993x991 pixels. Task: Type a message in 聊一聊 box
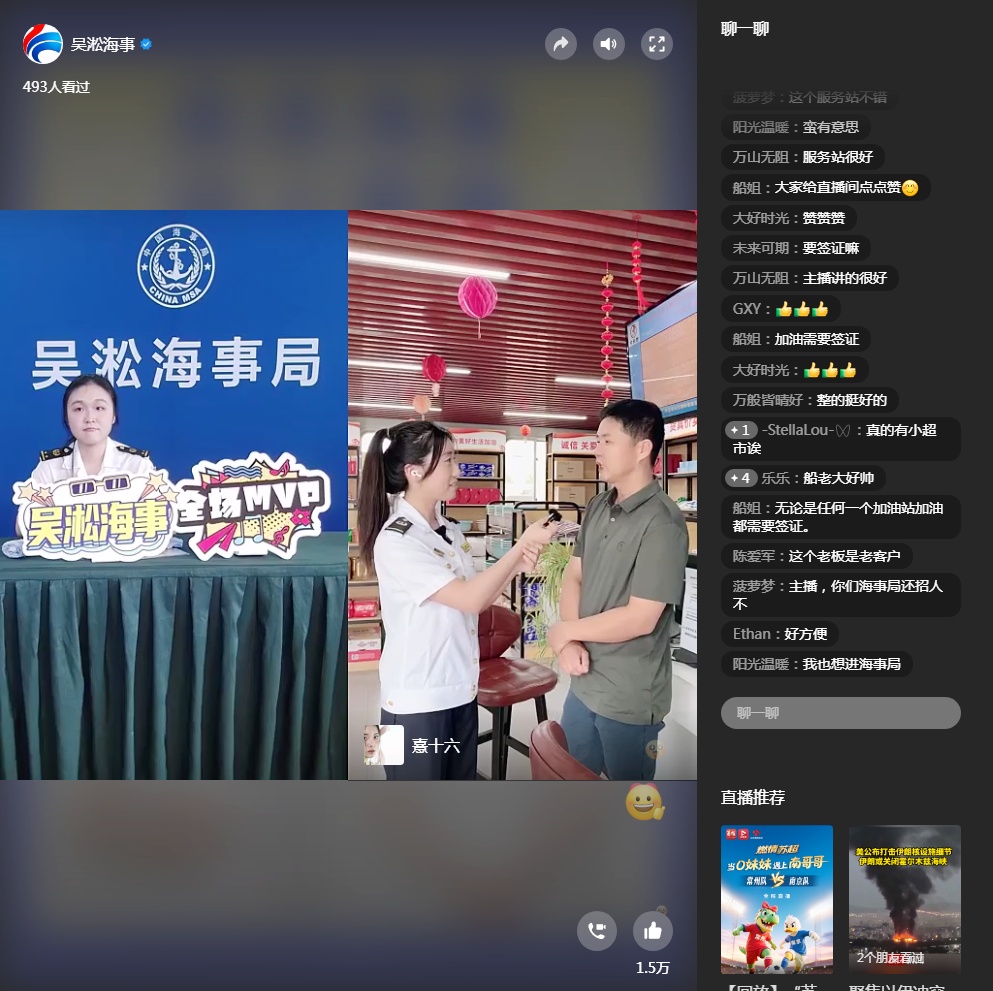pos(840,713)
